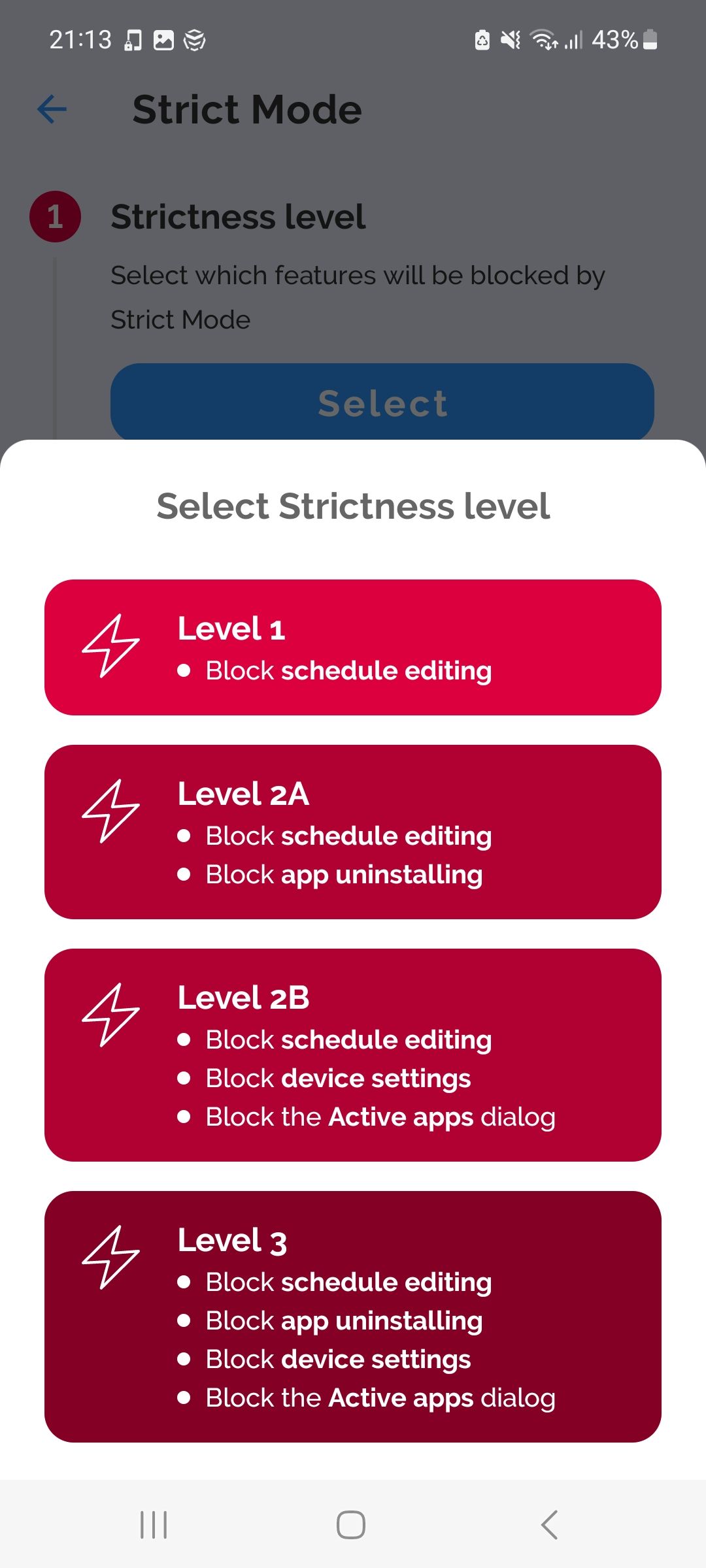Select the lightning icon on Level 1 card
Viewport: 706px width, 1568px height.
(x=110, y=647)
